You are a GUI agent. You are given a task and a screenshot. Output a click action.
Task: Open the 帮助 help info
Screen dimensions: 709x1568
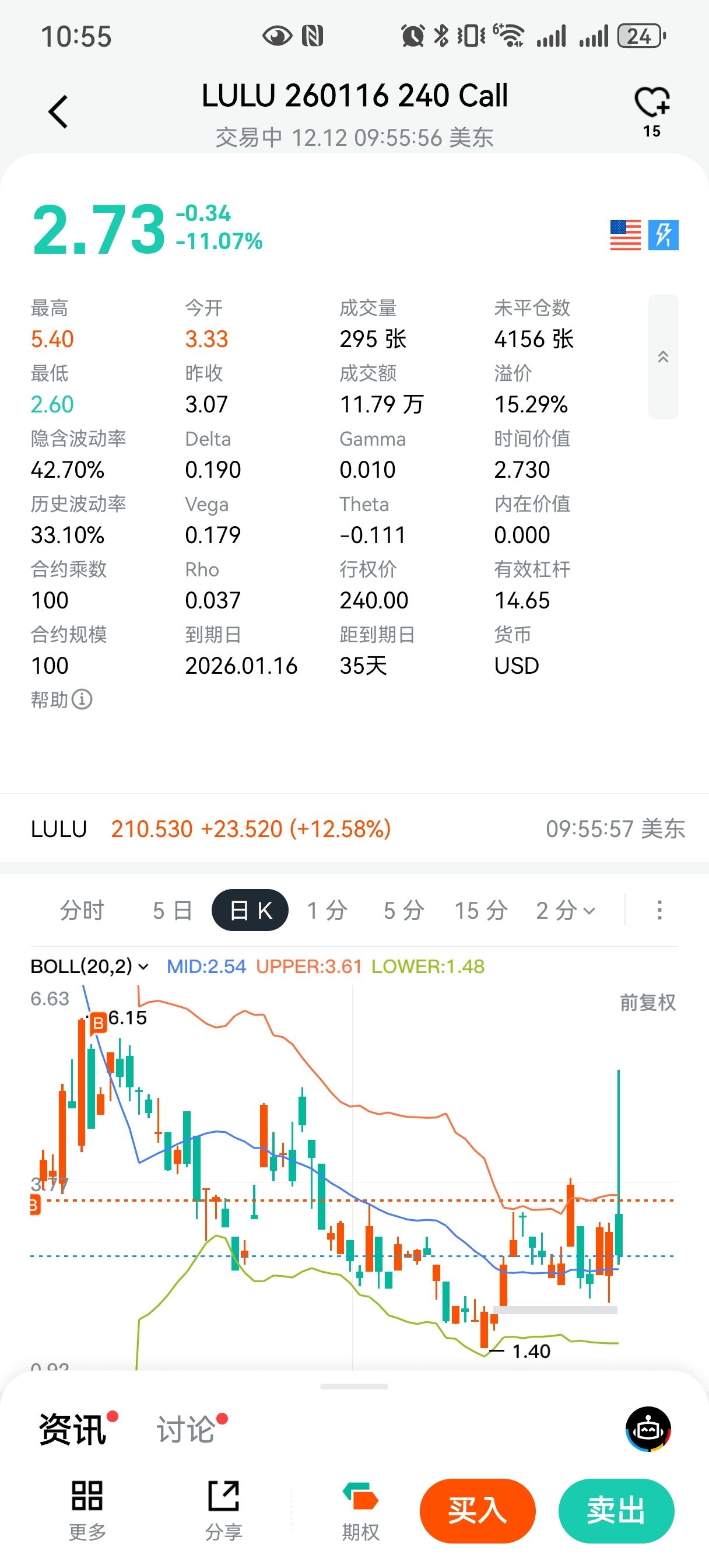coord(61,699)
